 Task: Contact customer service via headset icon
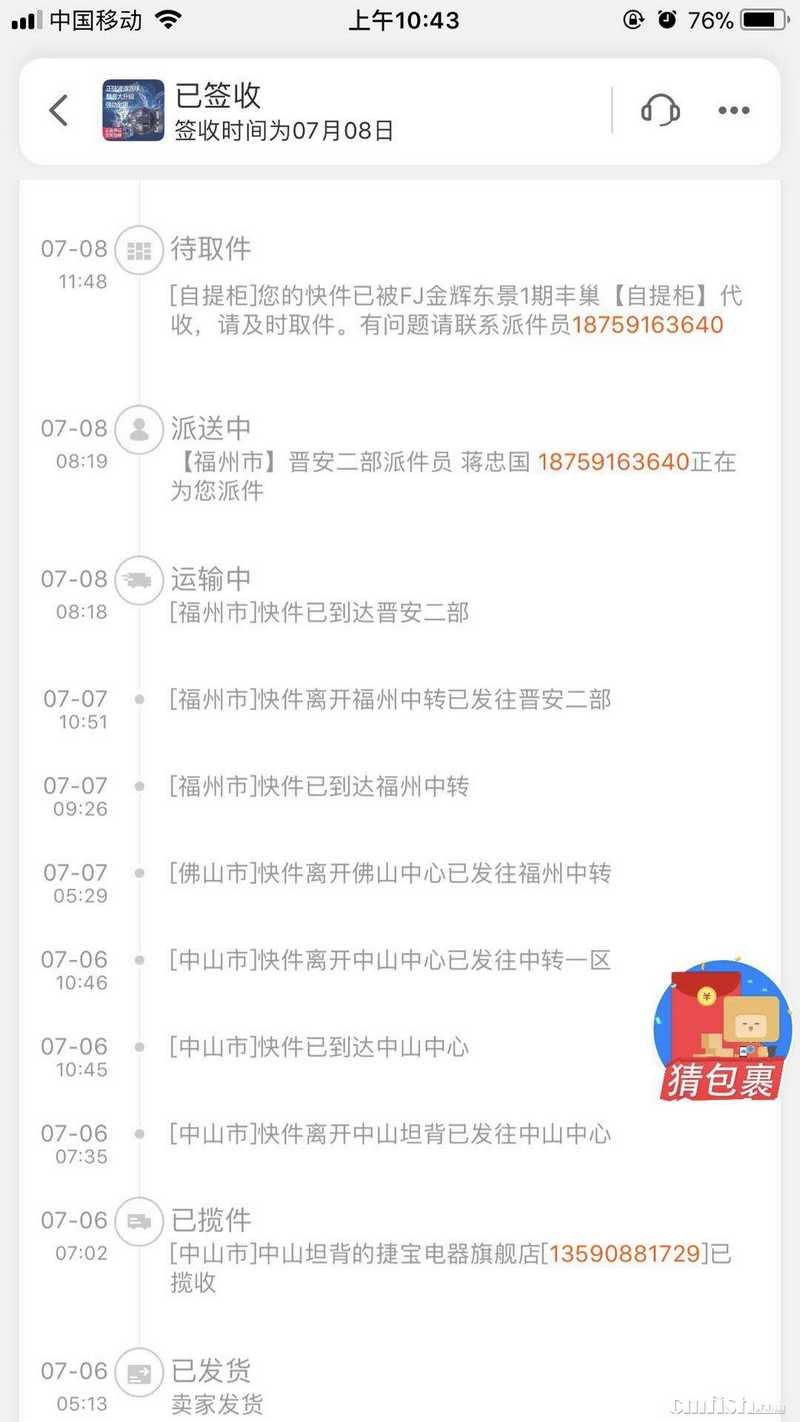pyautogui.click(x=660, y=110)
